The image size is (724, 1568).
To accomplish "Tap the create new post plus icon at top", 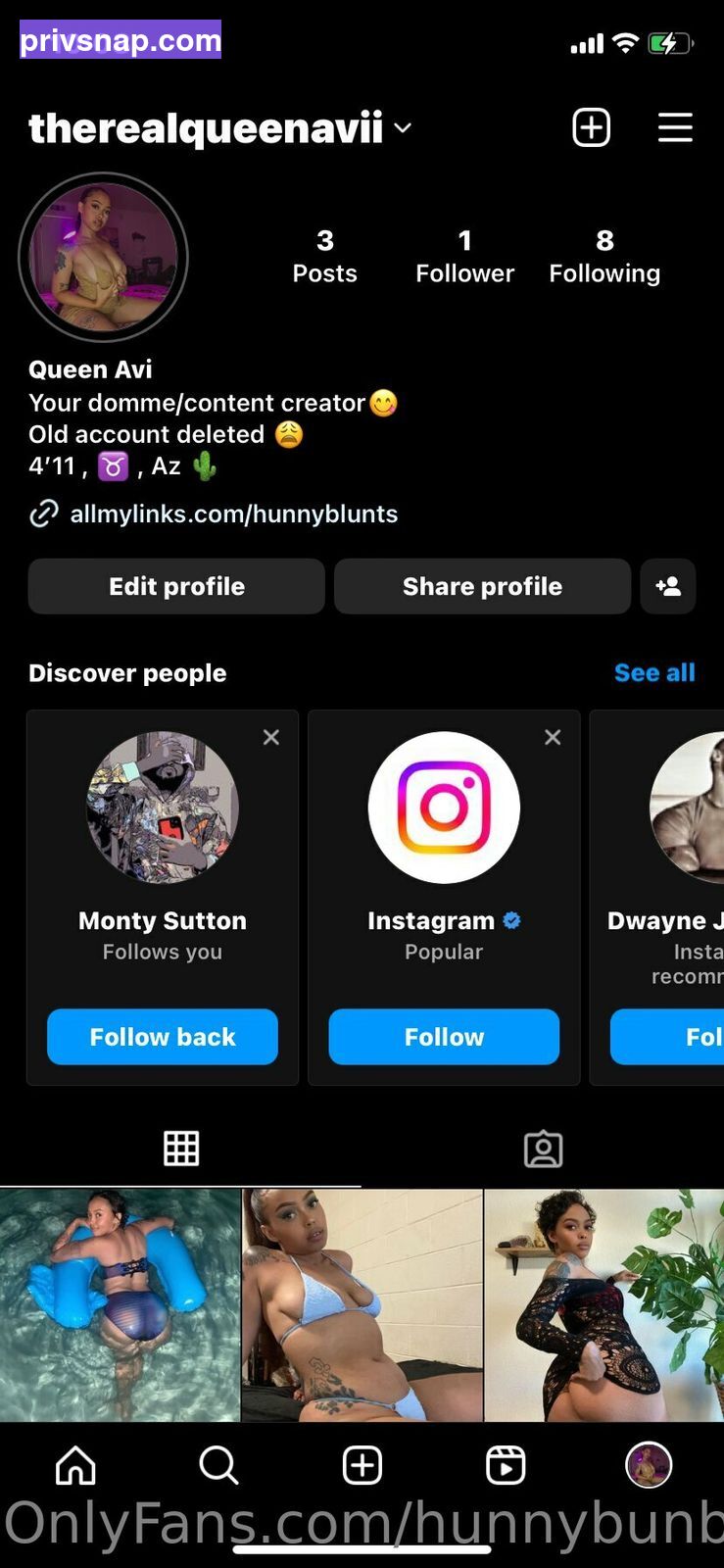I will tap(592, 127).
